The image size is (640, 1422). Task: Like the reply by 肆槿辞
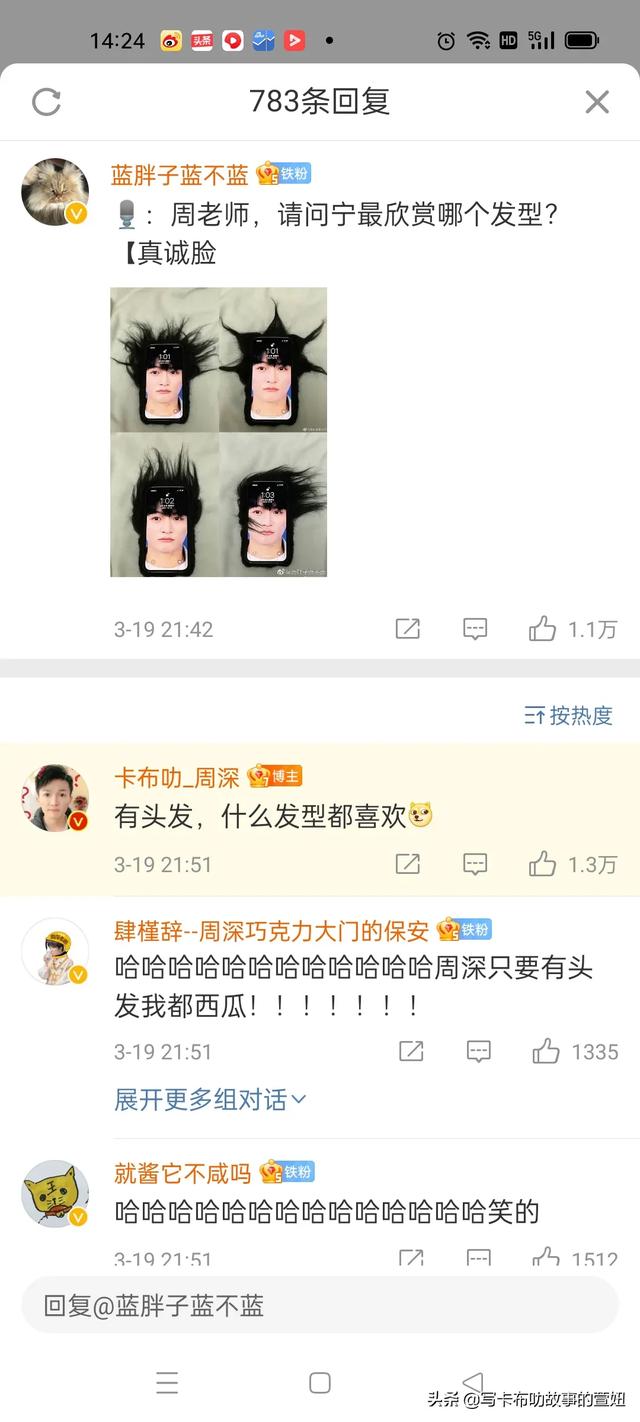point(546,1051)
